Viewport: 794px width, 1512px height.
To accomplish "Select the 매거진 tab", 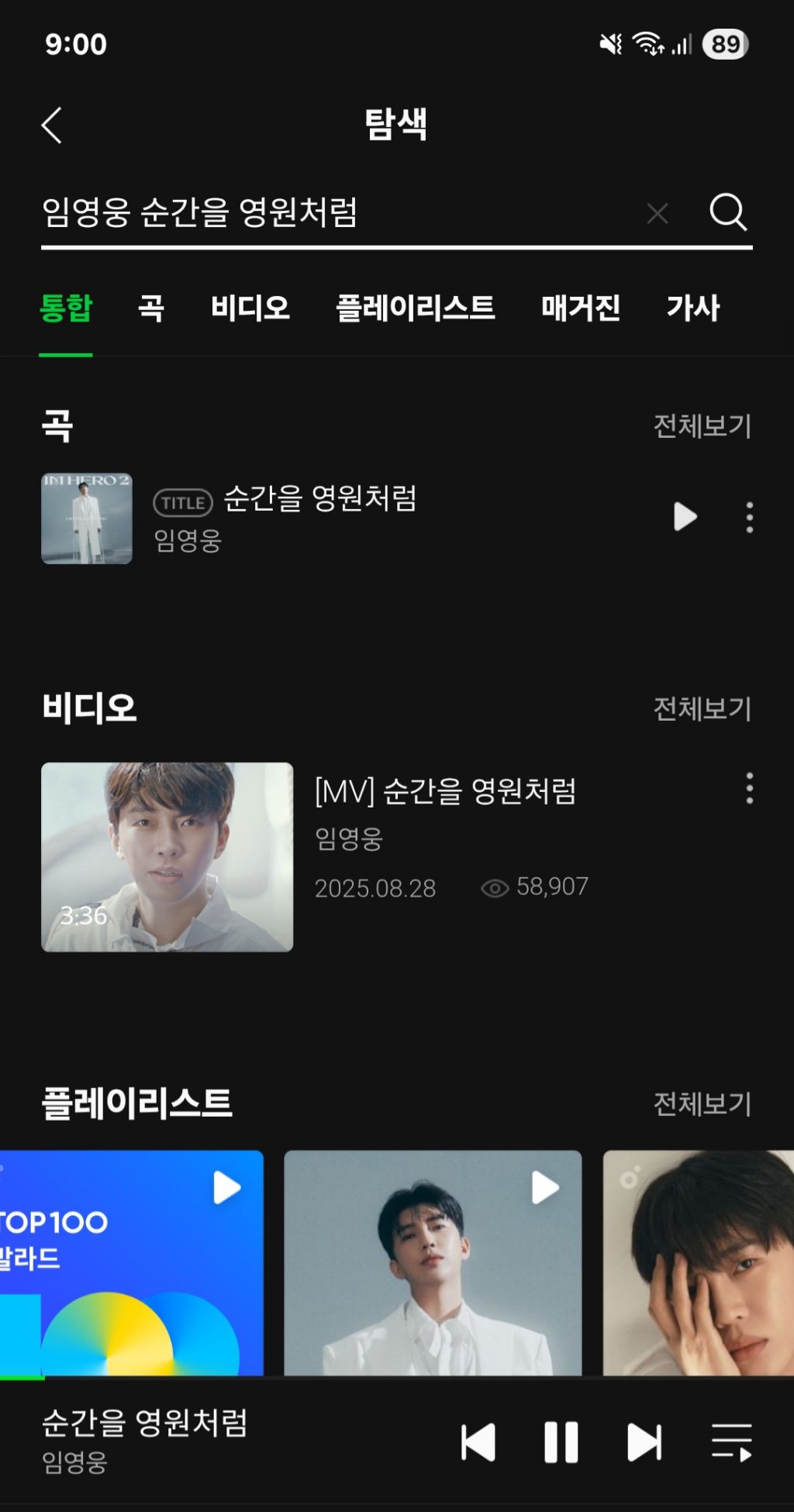I will [x=580, y=308].
